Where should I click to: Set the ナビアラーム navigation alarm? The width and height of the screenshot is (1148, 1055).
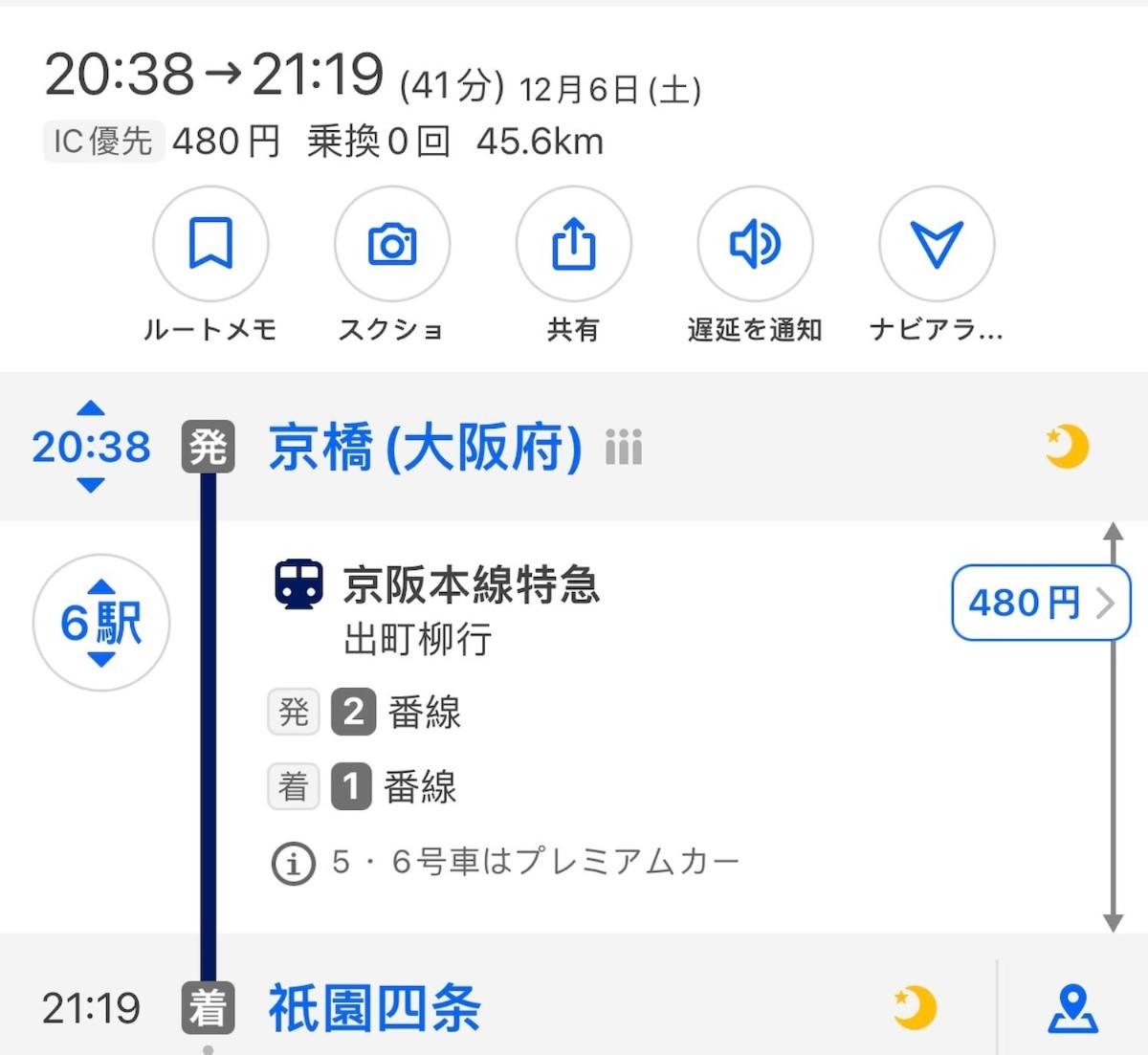coord(936,245)
